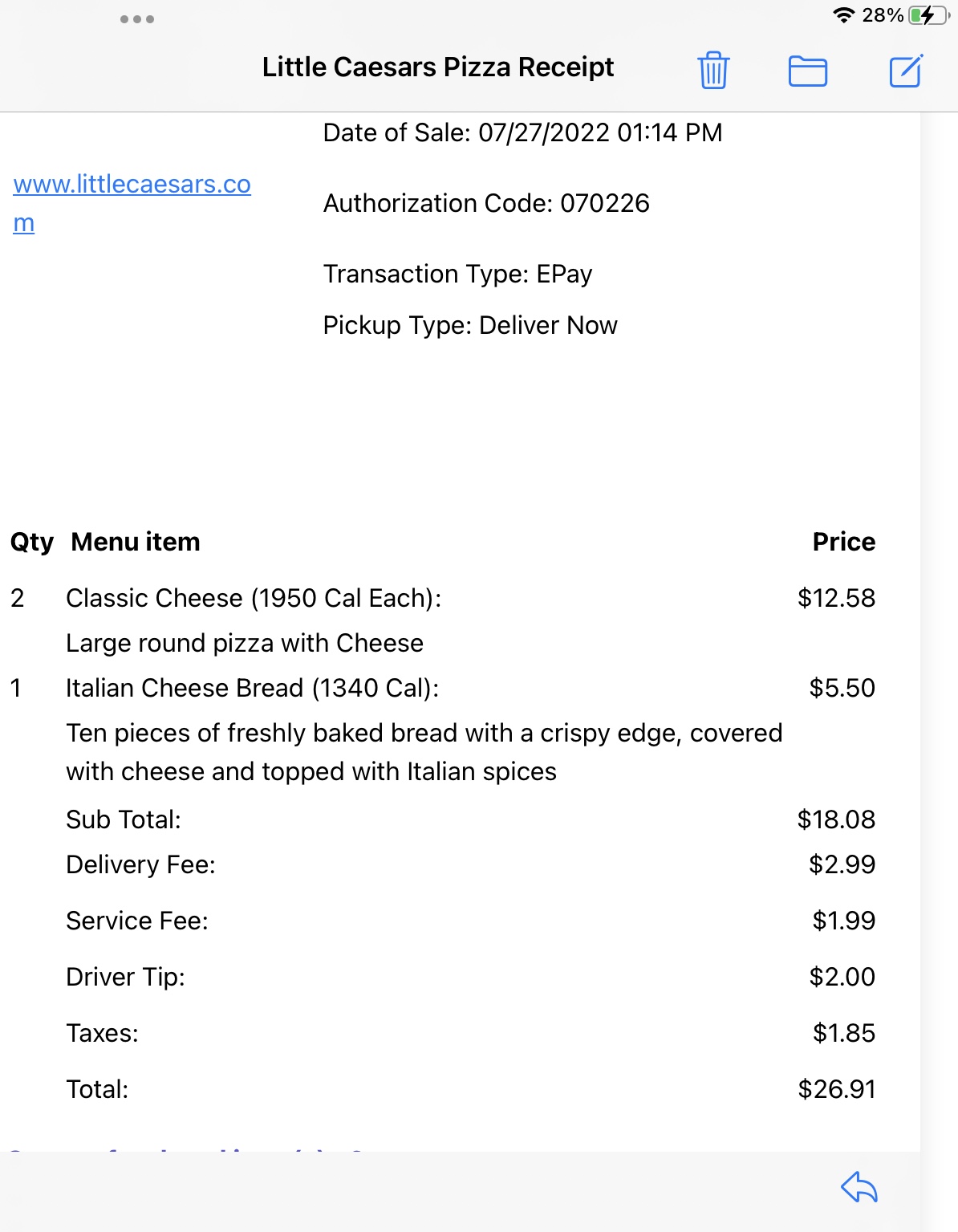This screenshot has width=958, height=1232.
Task: Tap the Pickup Type Deliver Now line
Action: pos(469,325)
